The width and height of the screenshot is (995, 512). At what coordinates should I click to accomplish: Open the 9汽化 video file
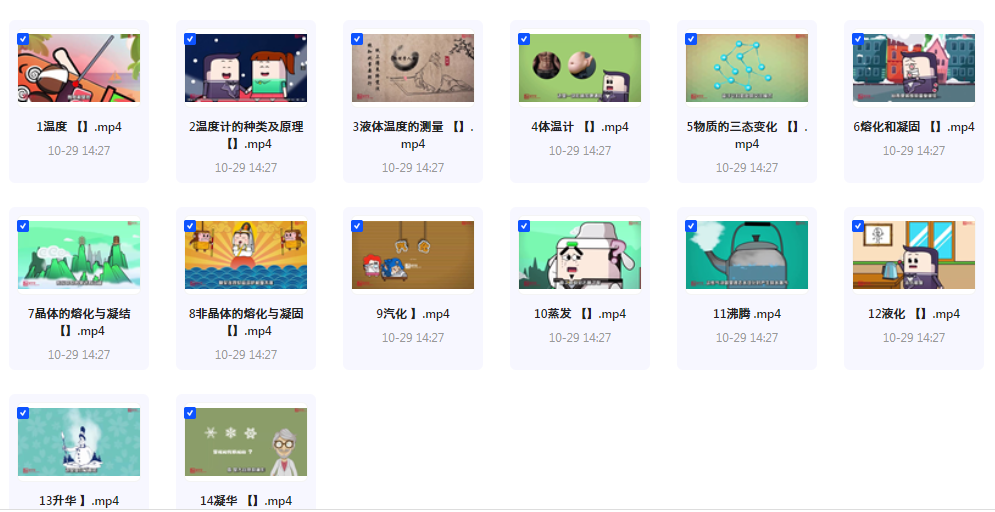click(413, 255)
